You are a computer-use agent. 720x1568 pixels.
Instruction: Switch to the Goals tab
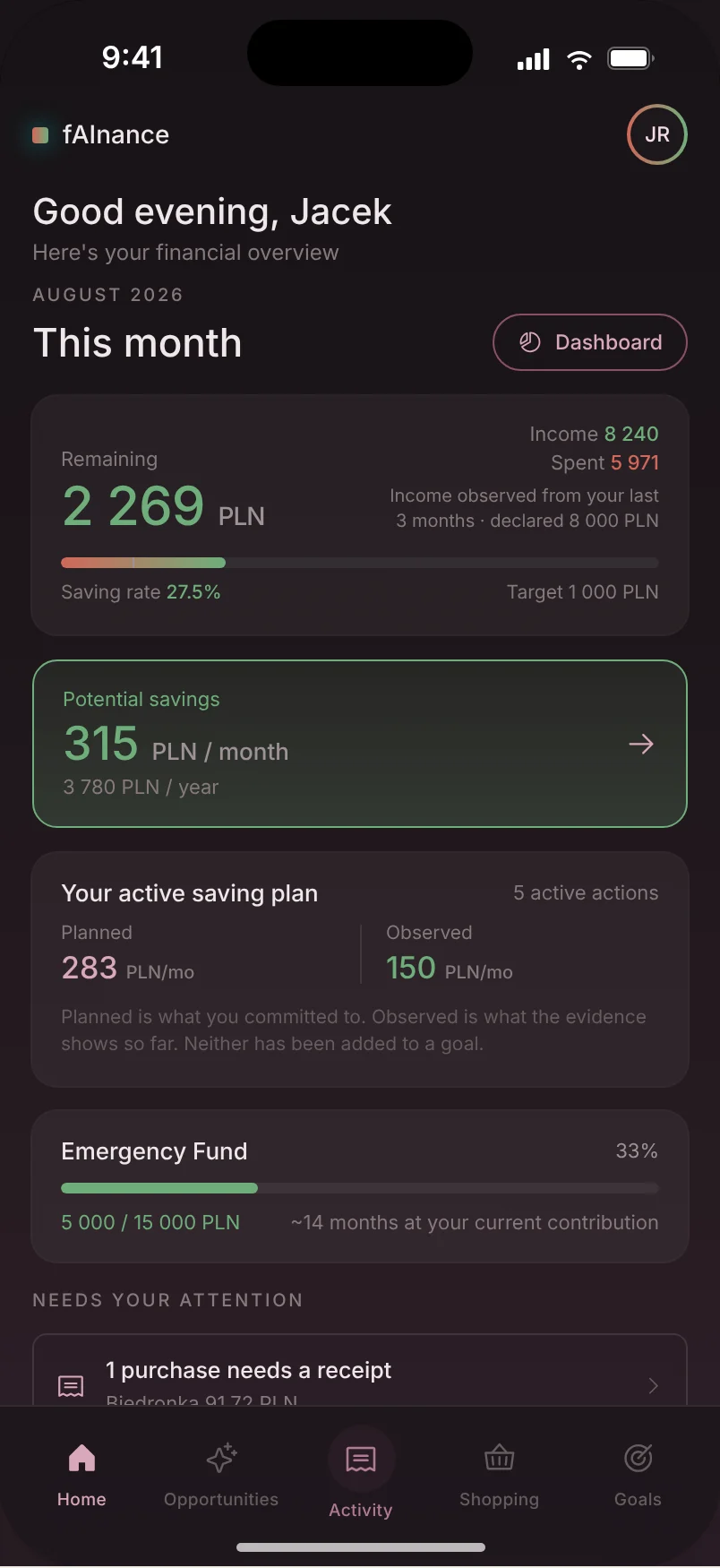[638, 1476]
